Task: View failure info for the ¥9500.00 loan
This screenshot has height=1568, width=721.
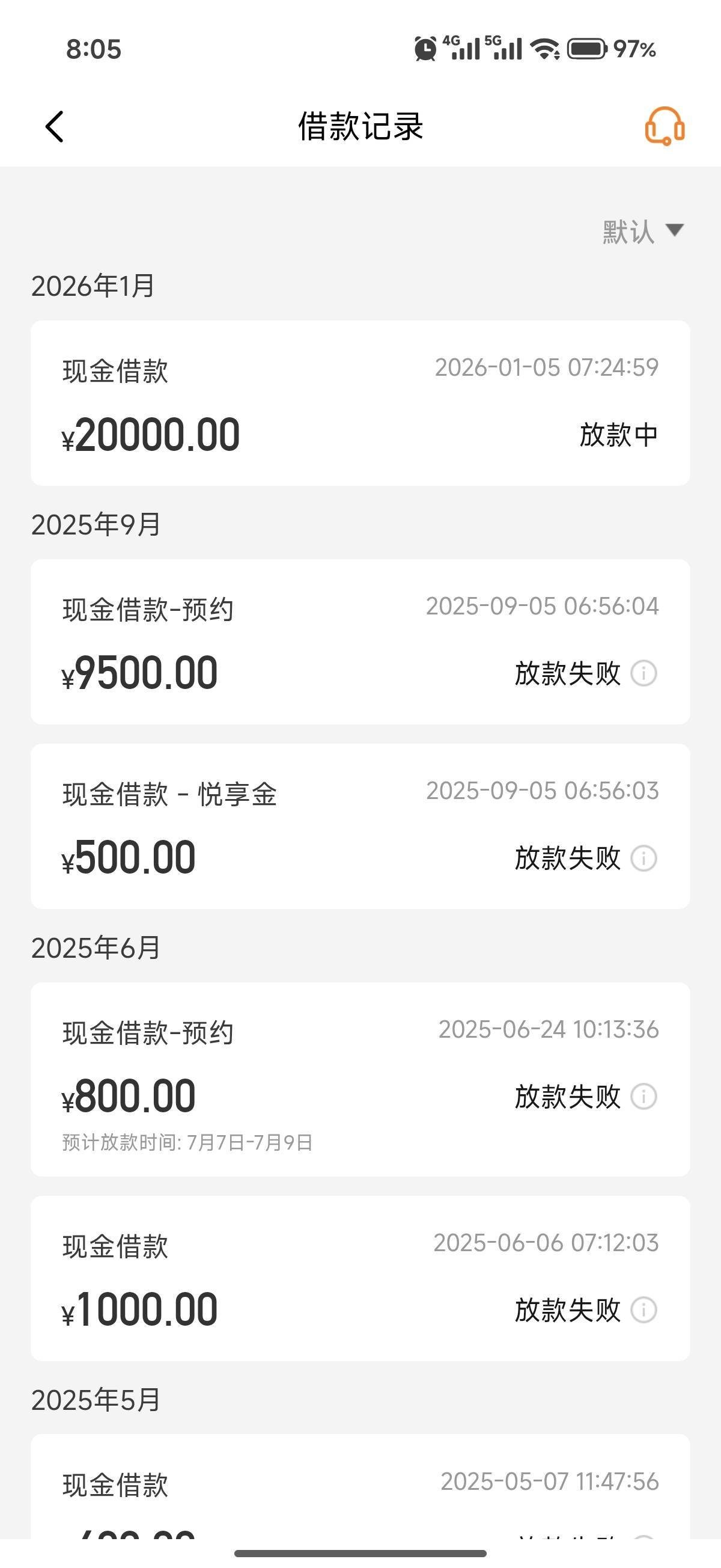Action: [643, 673]
